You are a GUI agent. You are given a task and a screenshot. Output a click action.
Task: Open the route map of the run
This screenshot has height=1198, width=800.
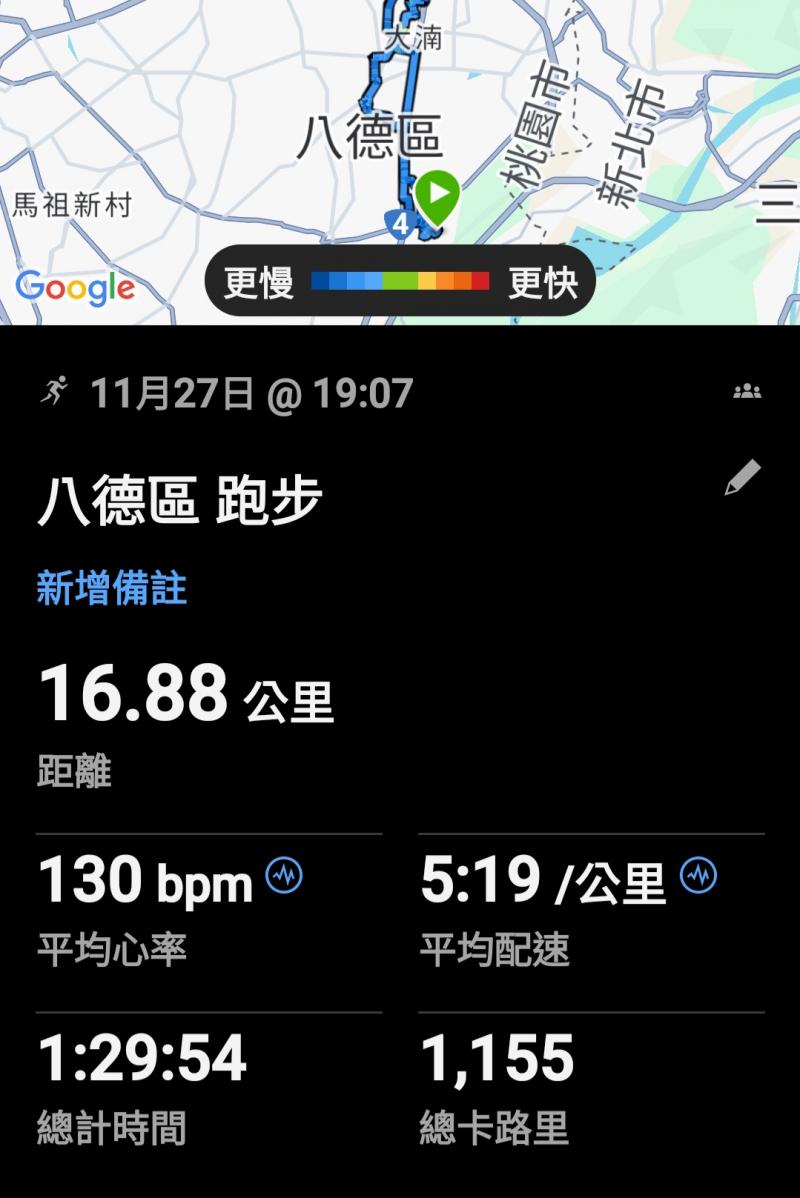point(400,120)
